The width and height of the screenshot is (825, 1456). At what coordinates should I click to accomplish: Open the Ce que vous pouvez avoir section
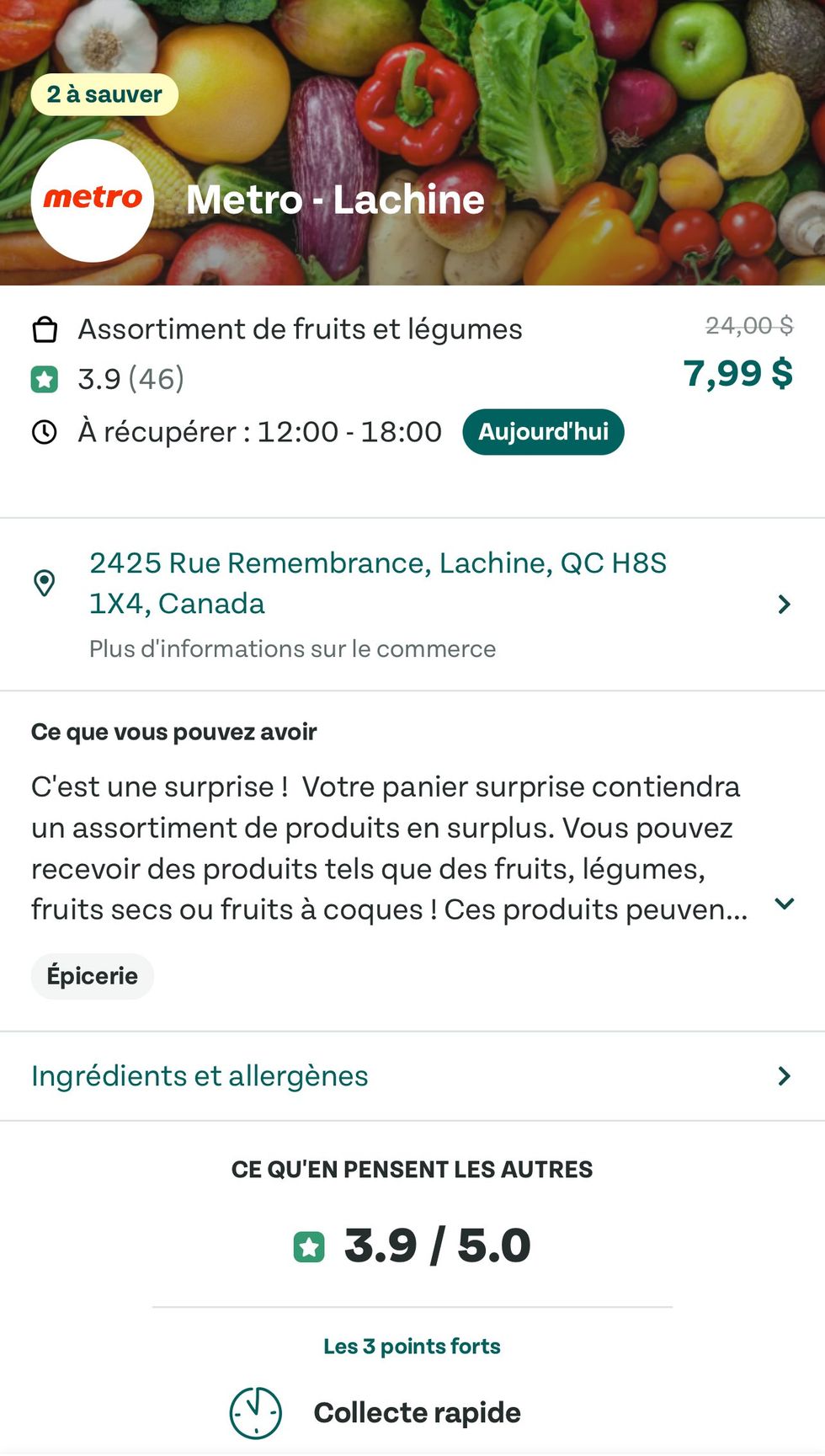pyautogui.click(x=173, y=731)
